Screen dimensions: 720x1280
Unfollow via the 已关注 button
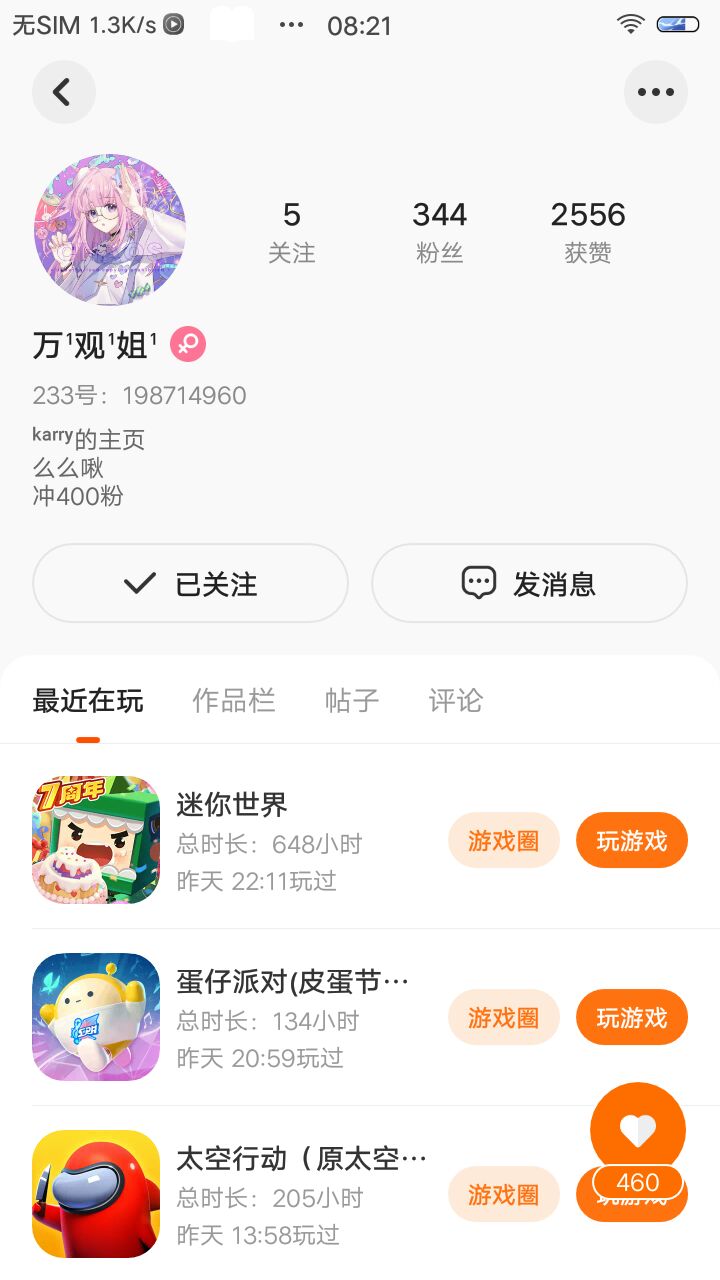pos(190,583)
